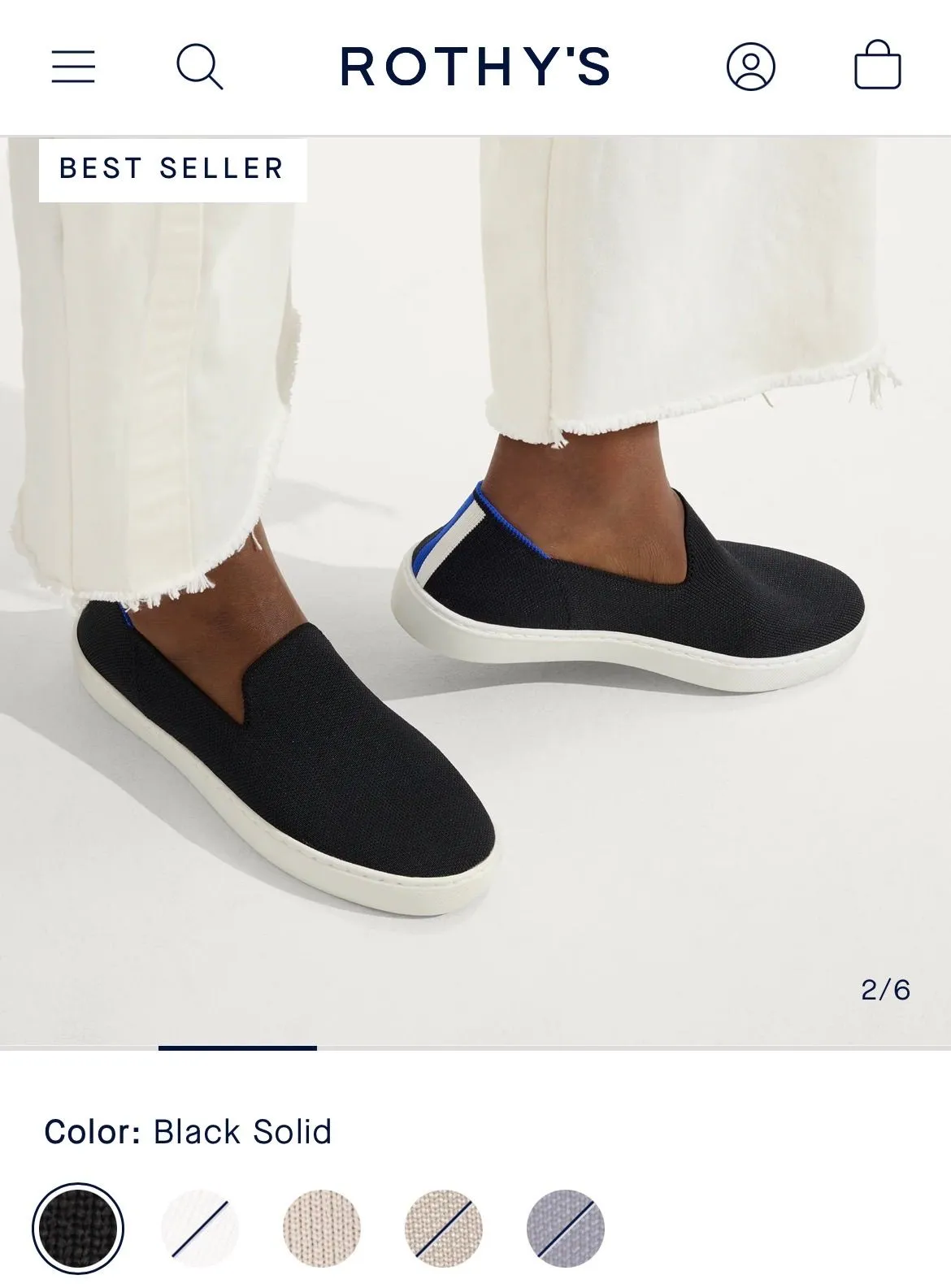Select the Black Solid color swatch
Screen dimensions: 951x1288
[x=78, y=1228]
